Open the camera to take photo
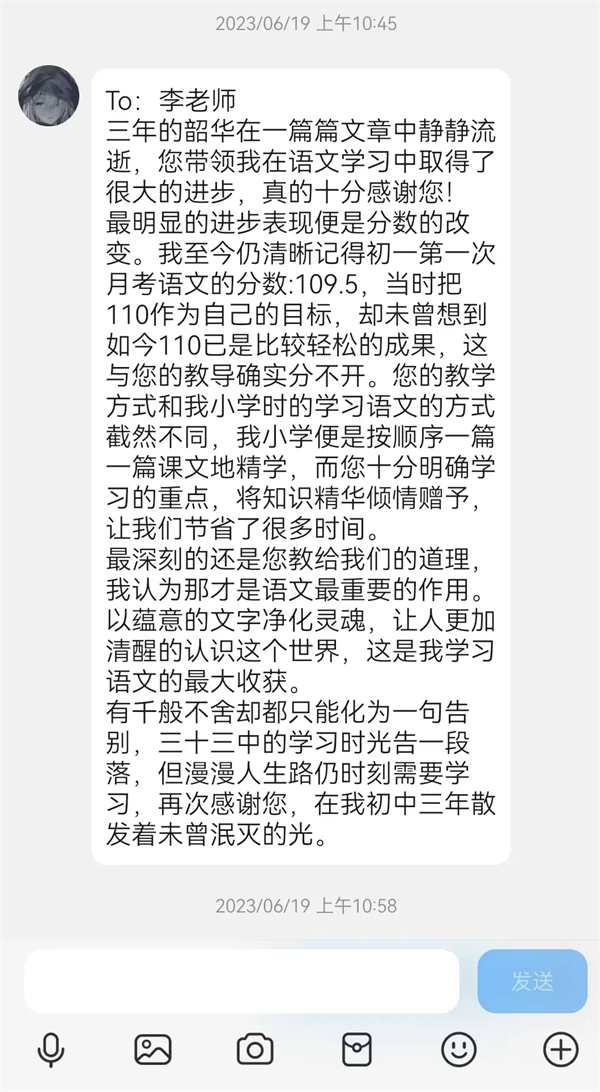 point(255,1049)
